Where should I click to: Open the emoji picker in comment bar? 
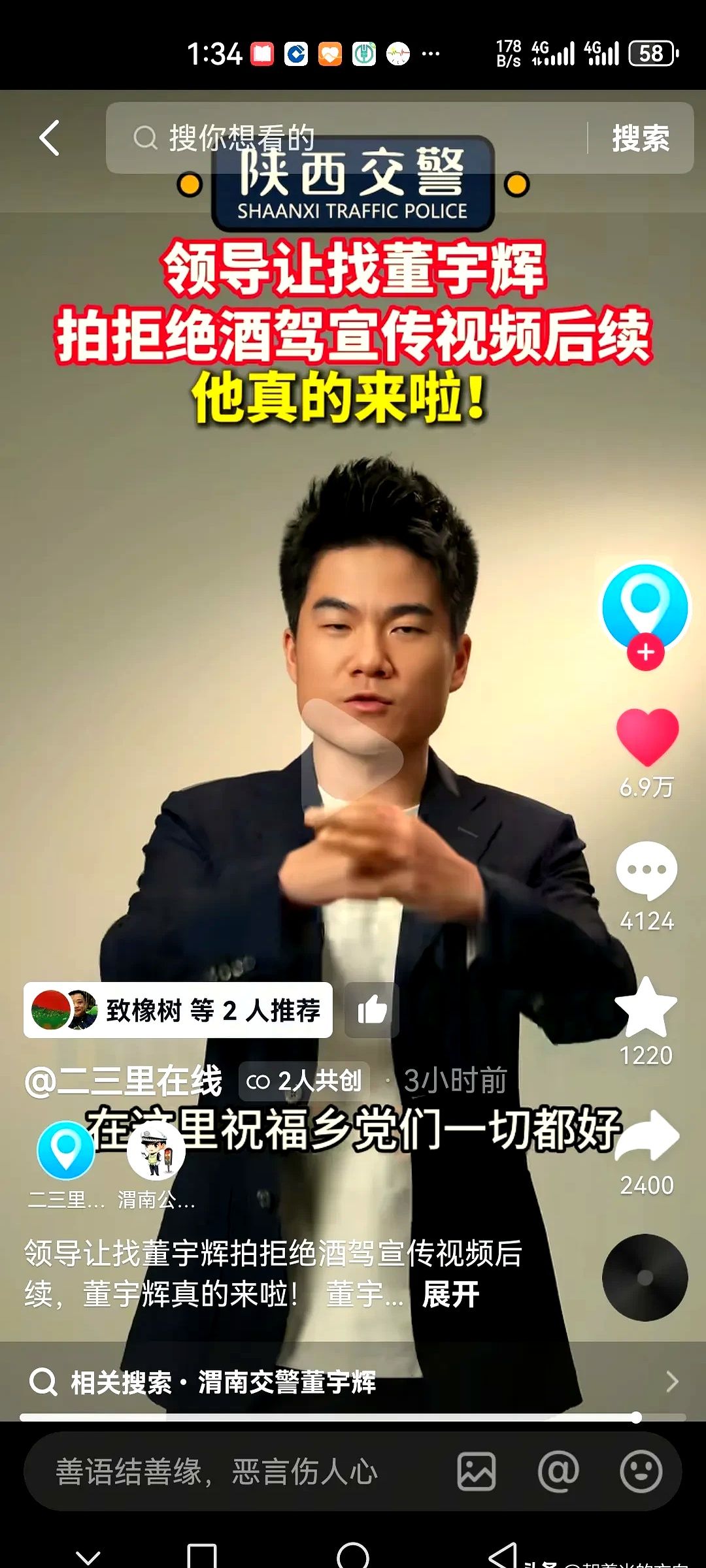pos(641,1472)
